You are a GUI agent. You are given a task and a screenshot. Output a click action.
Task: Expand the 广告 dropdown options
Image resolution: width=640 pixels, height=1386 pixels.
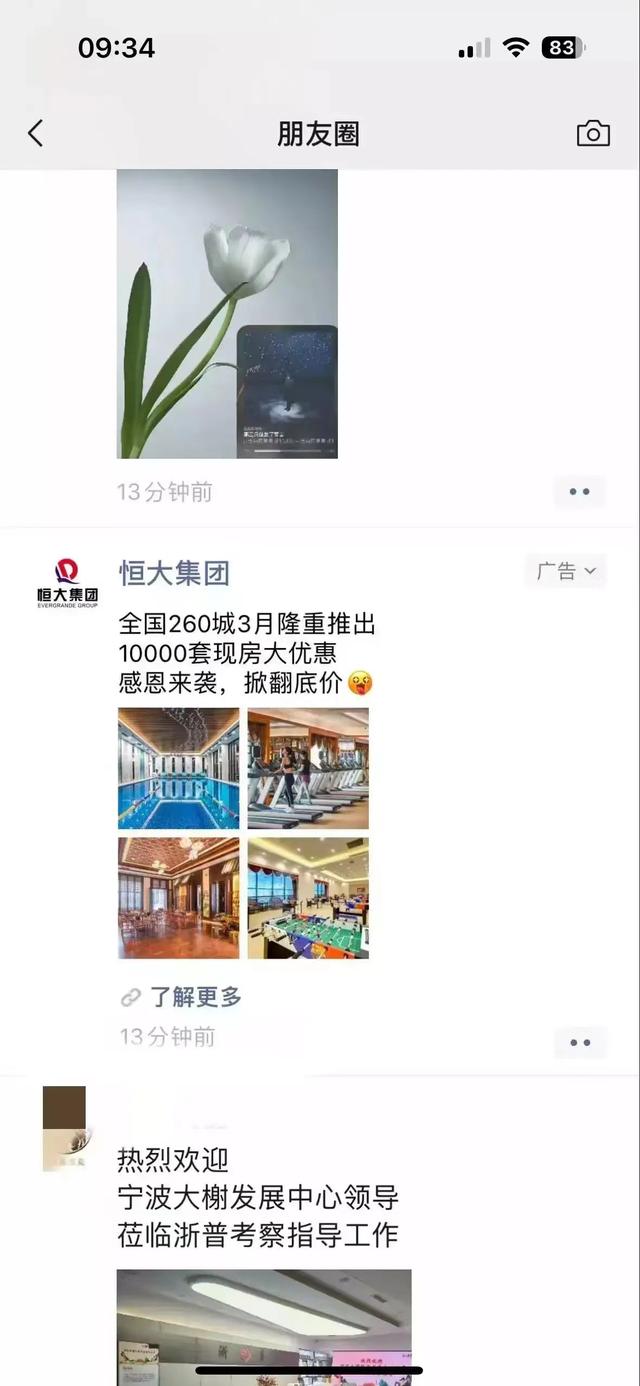click(x=566, y=571)
